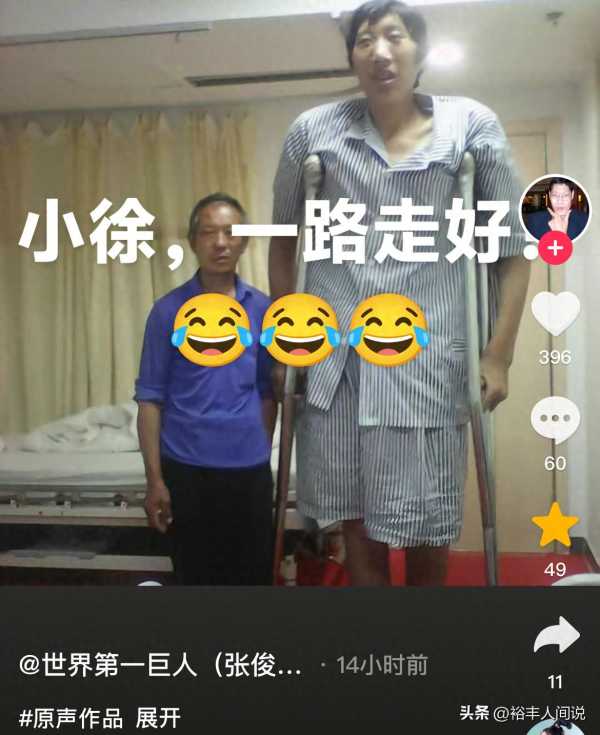Add this video to favorites with the star
This screenshot has height=735, width=600.
[555, 526]
